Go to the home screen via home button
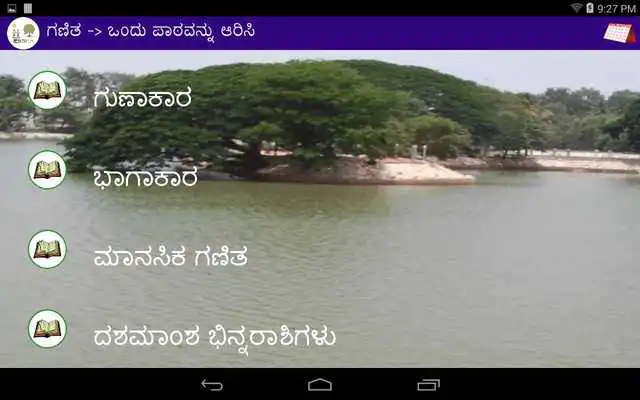Image resolution: width=640 pixels, height=400 pixels. (x=320, y=385)
